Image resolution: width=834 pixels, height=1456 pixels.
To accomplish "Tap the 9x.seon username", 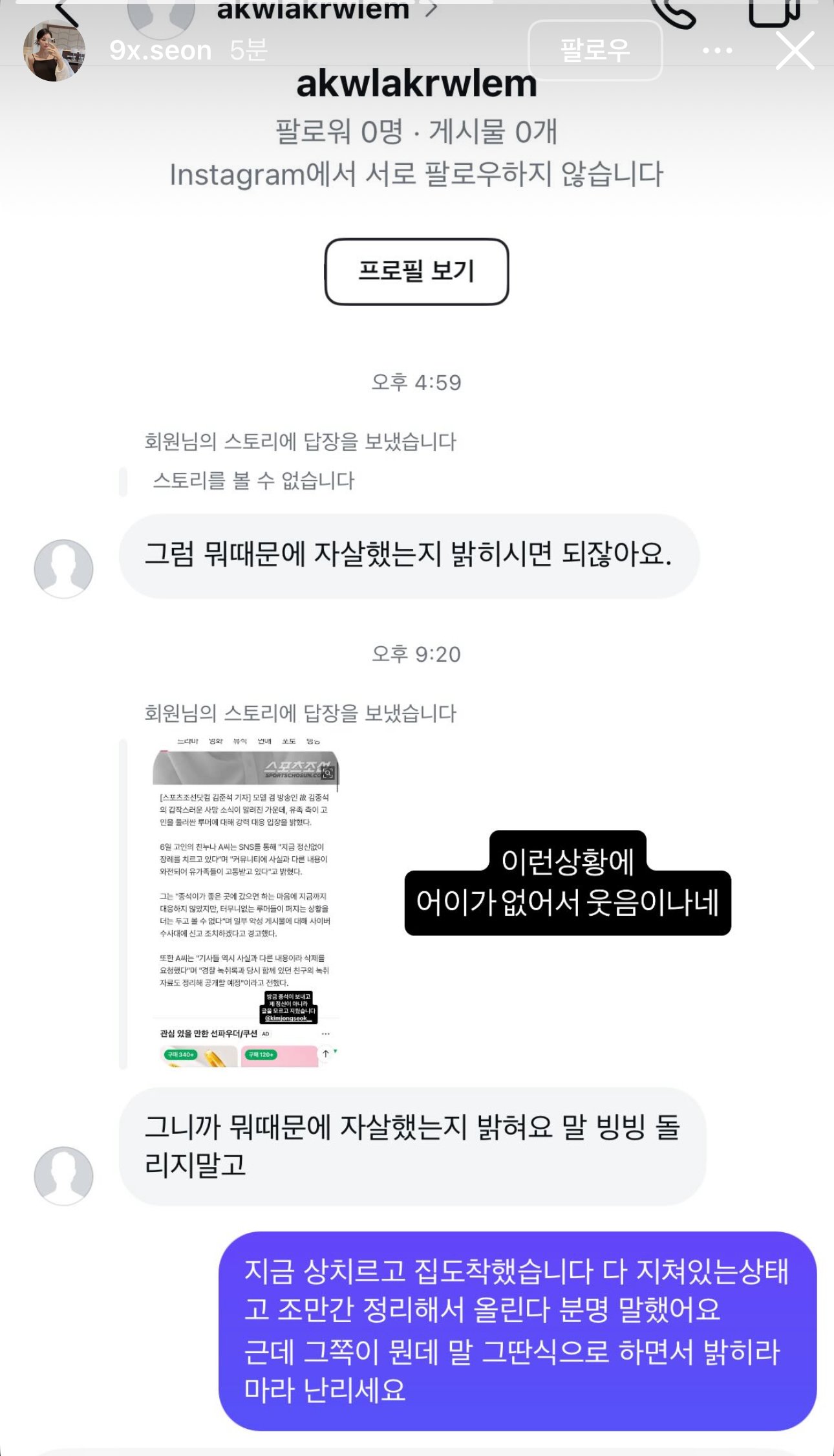I will (160, 50).
